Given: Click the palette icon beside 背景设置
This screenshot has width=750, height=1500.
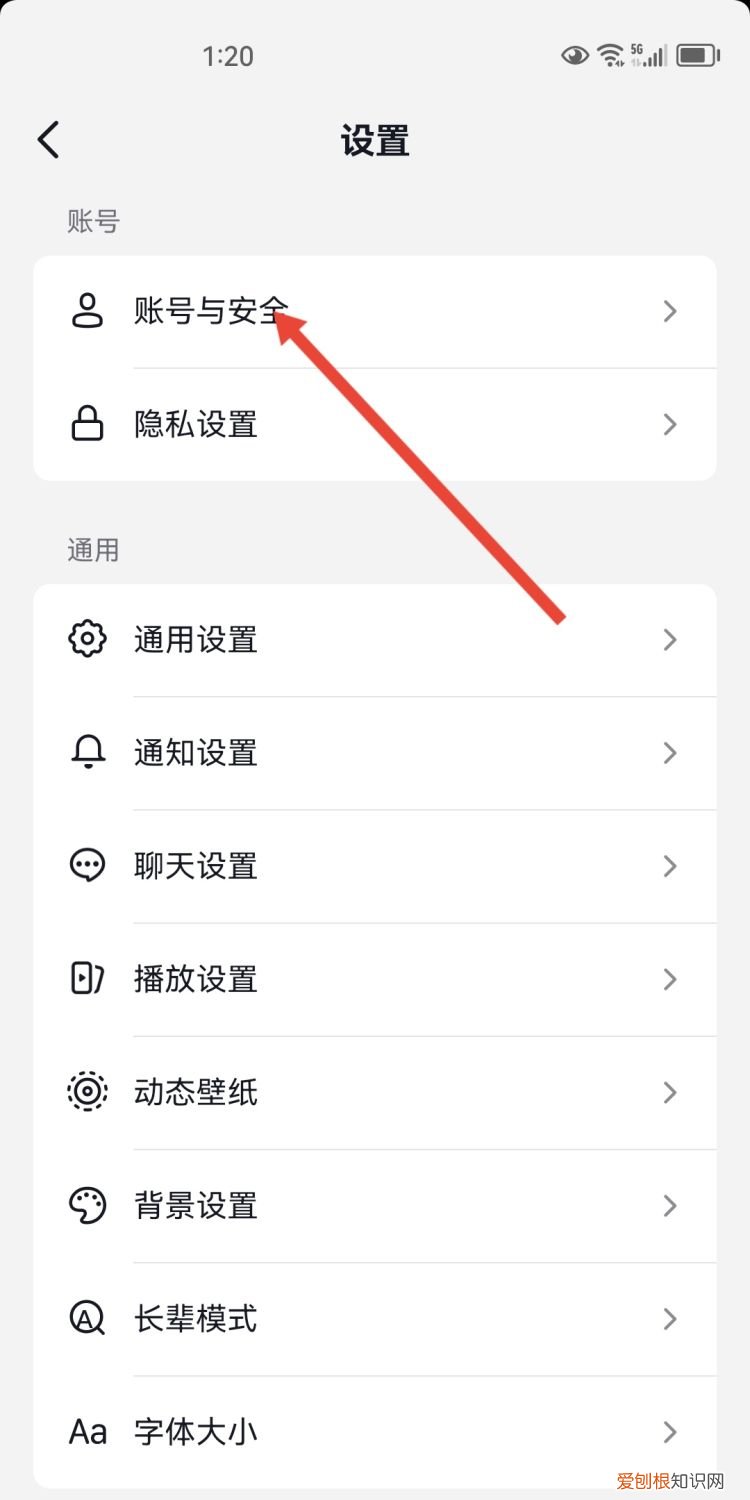Looking at the screenshot, I should click(88, 1206).
